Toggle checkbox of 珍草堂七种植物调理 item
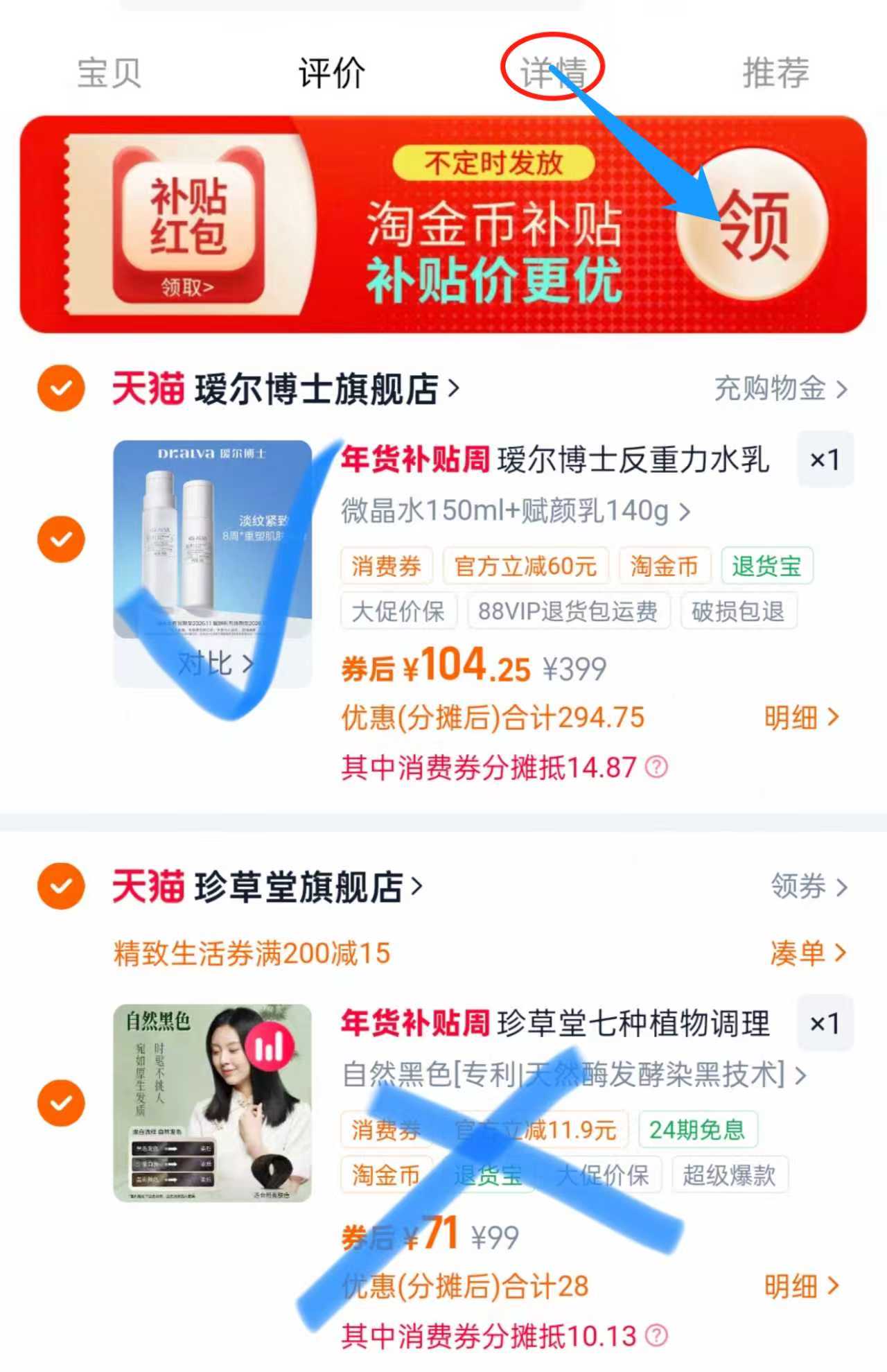 61,1102
